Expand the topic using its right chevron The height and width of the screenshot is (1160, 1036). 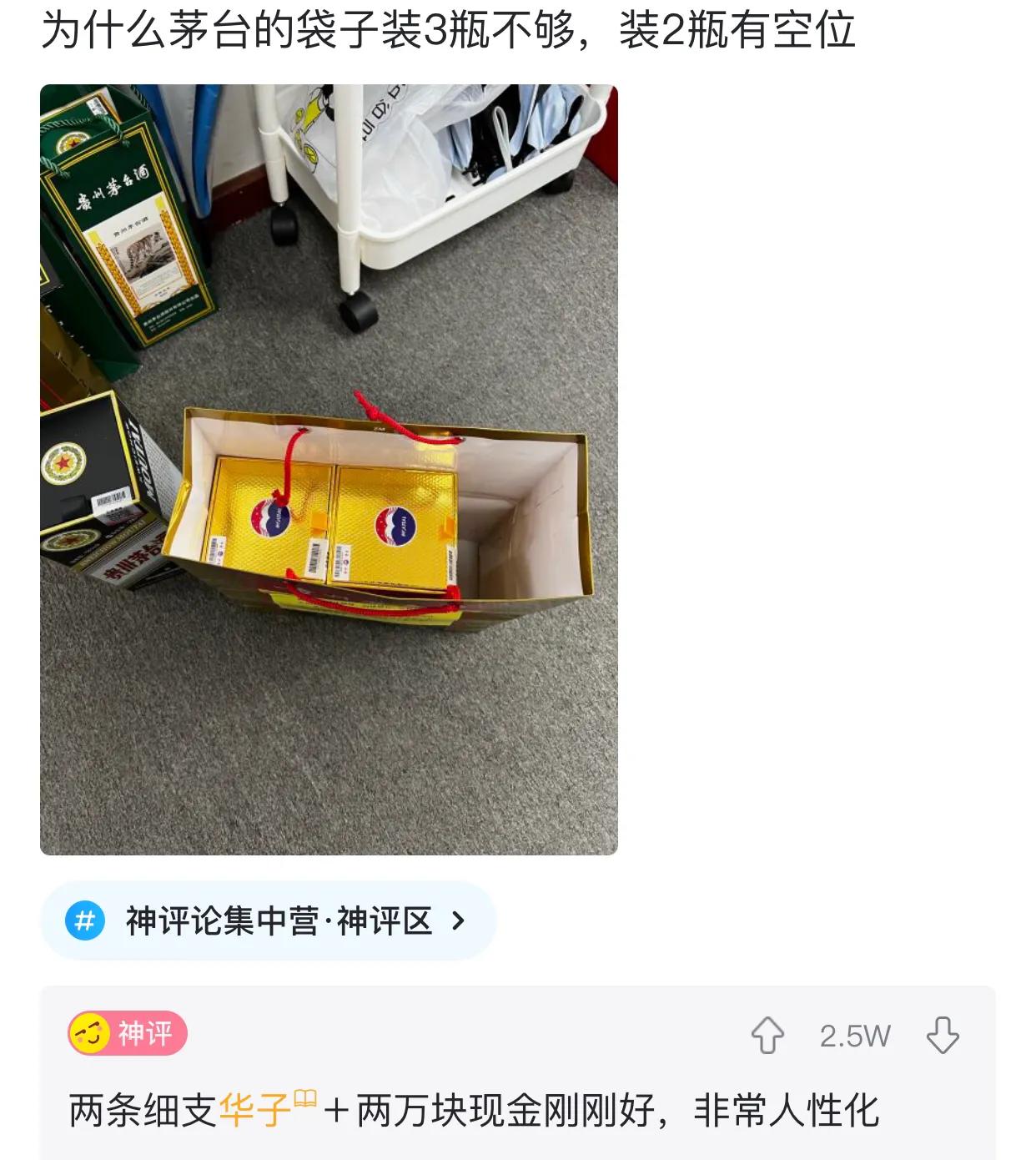[x=458, y=921]
